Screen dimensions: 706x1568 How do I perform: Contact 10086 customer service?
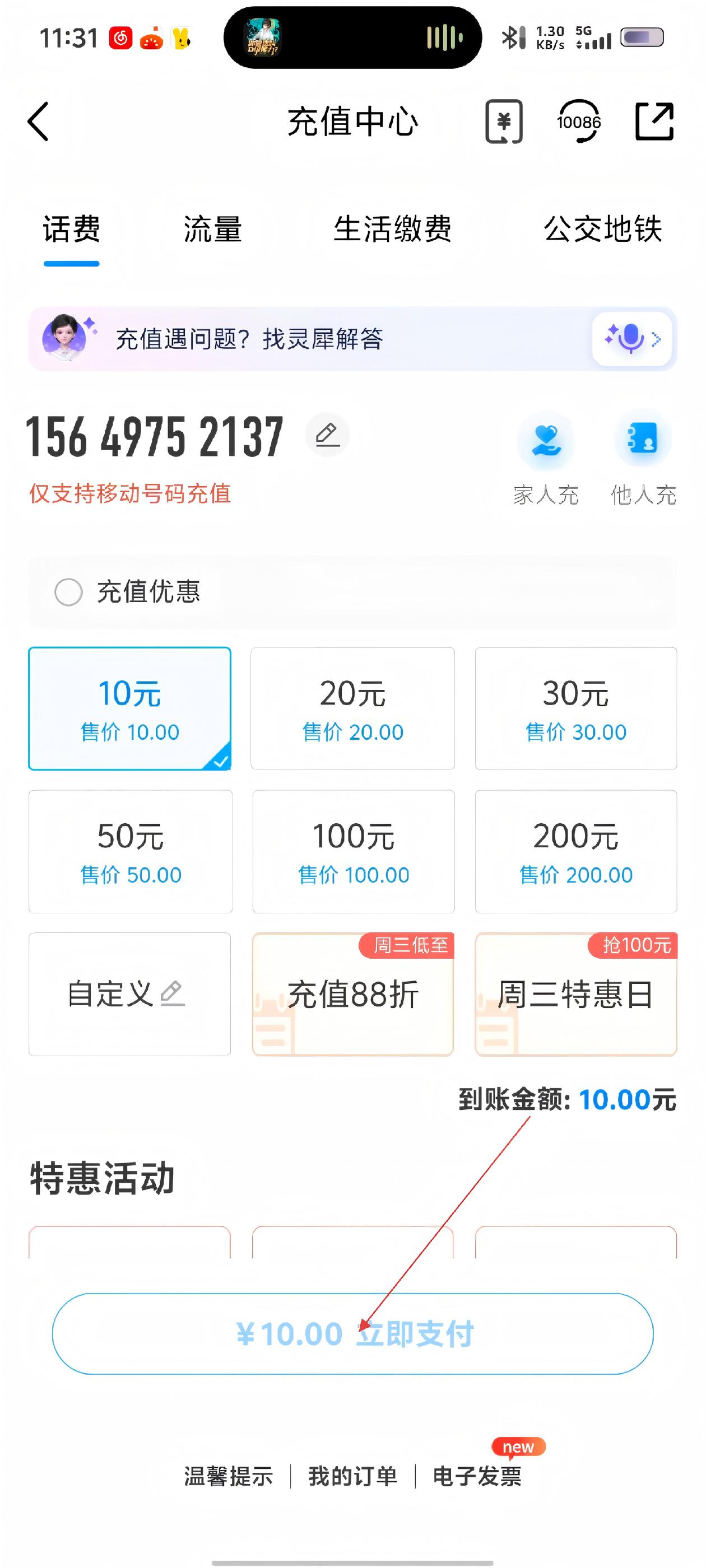pyautogui.click(x=578, y=122)
